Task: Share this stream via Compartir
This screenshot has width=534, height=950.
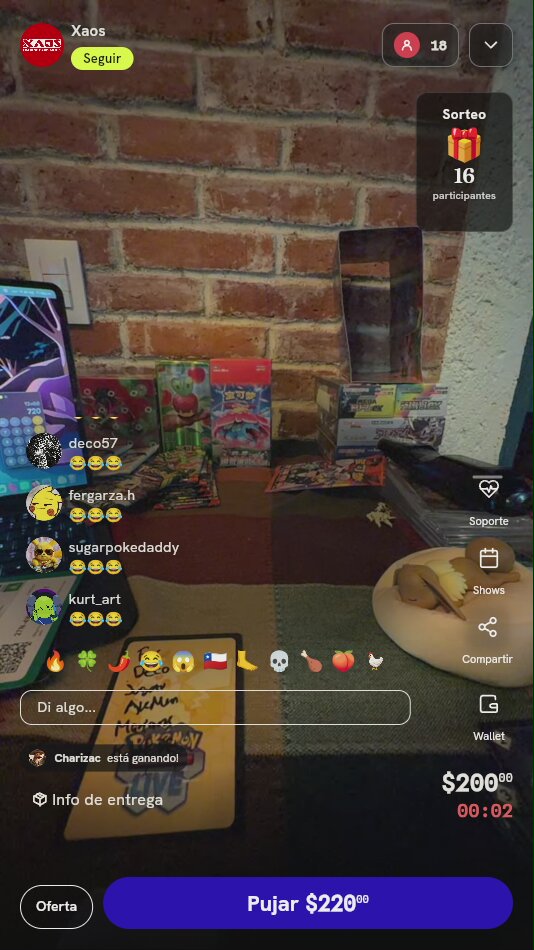Action: click(x=487, y=640)
